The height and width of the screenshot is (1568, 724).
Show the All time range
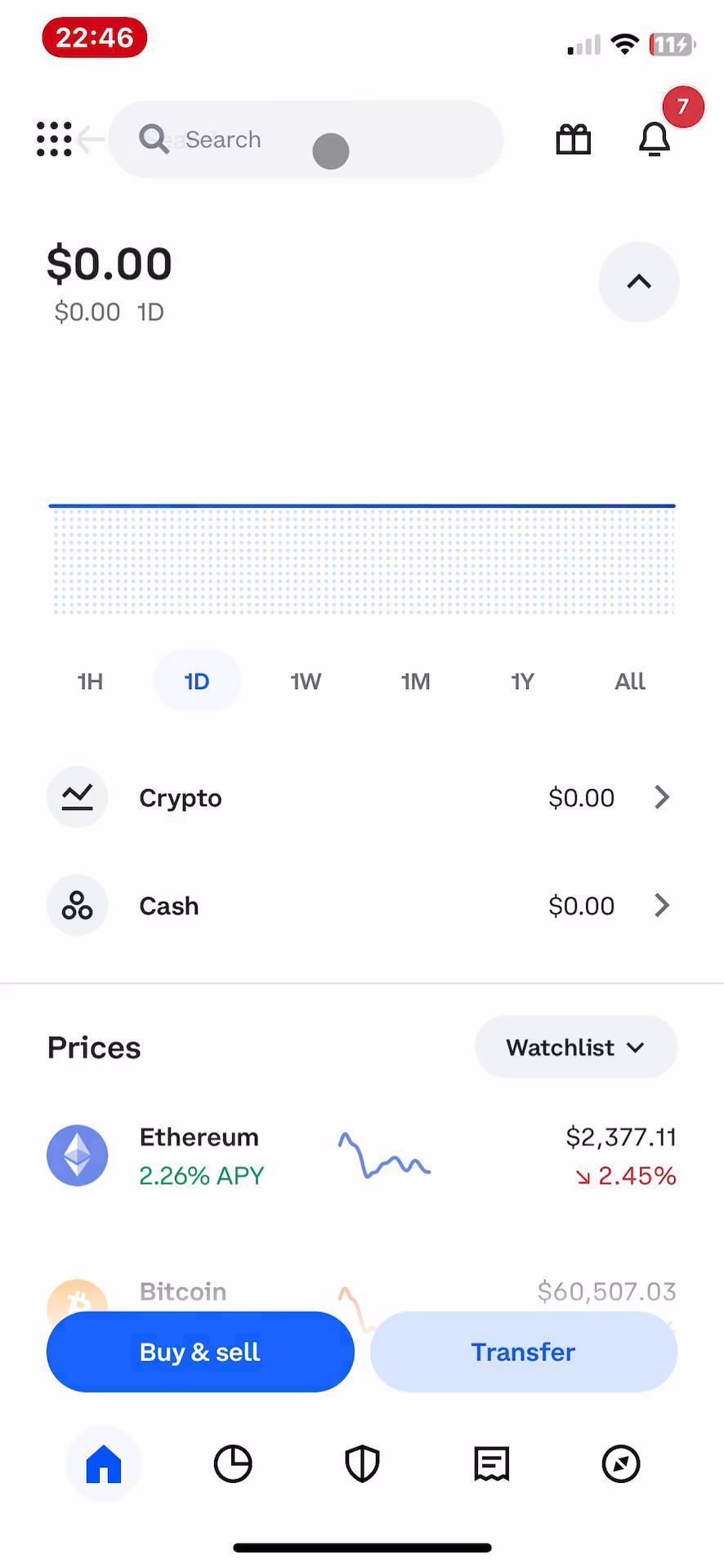(x=630, y=681)
